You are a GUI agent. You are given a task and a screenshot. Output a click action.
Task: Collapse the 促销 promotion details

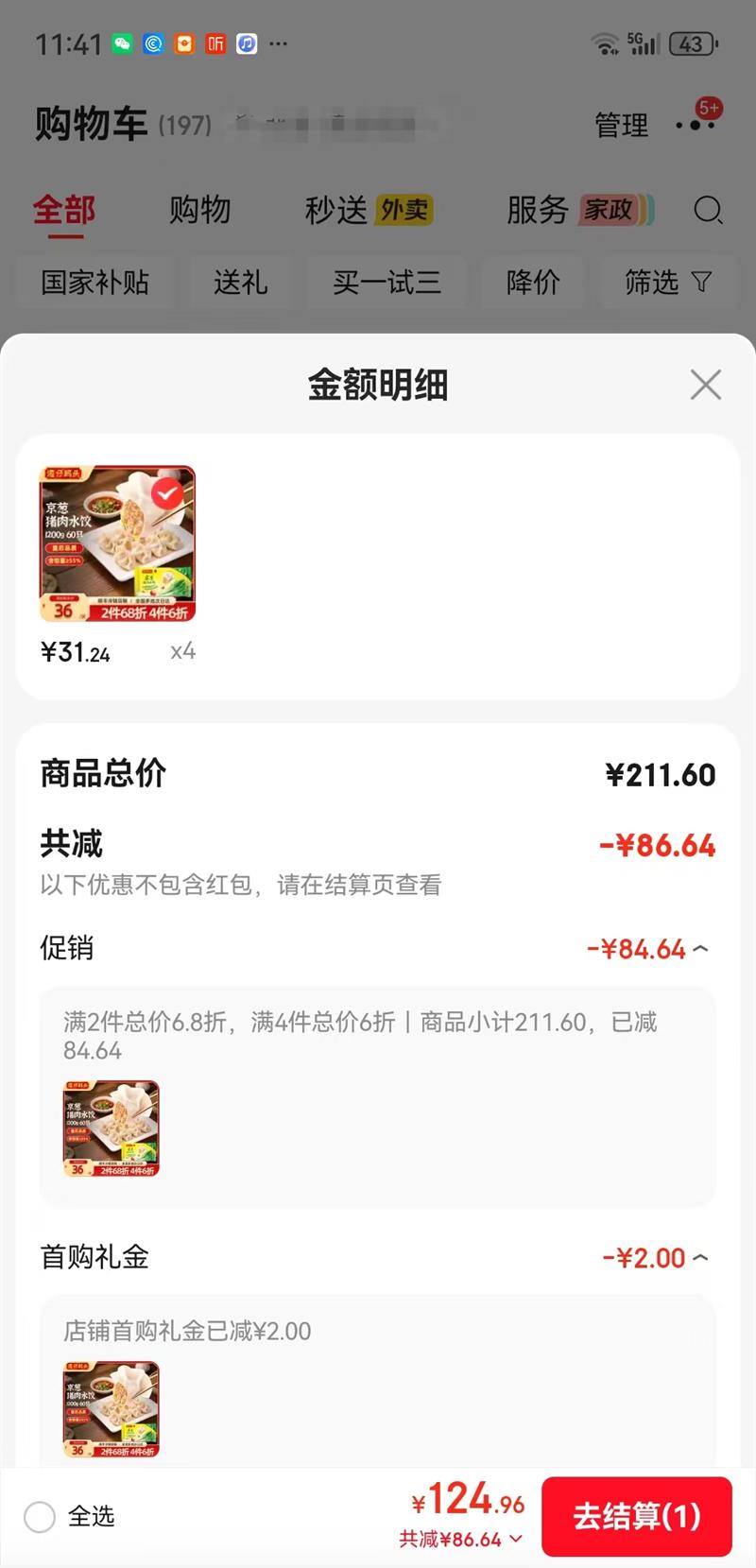pos(700,948)
